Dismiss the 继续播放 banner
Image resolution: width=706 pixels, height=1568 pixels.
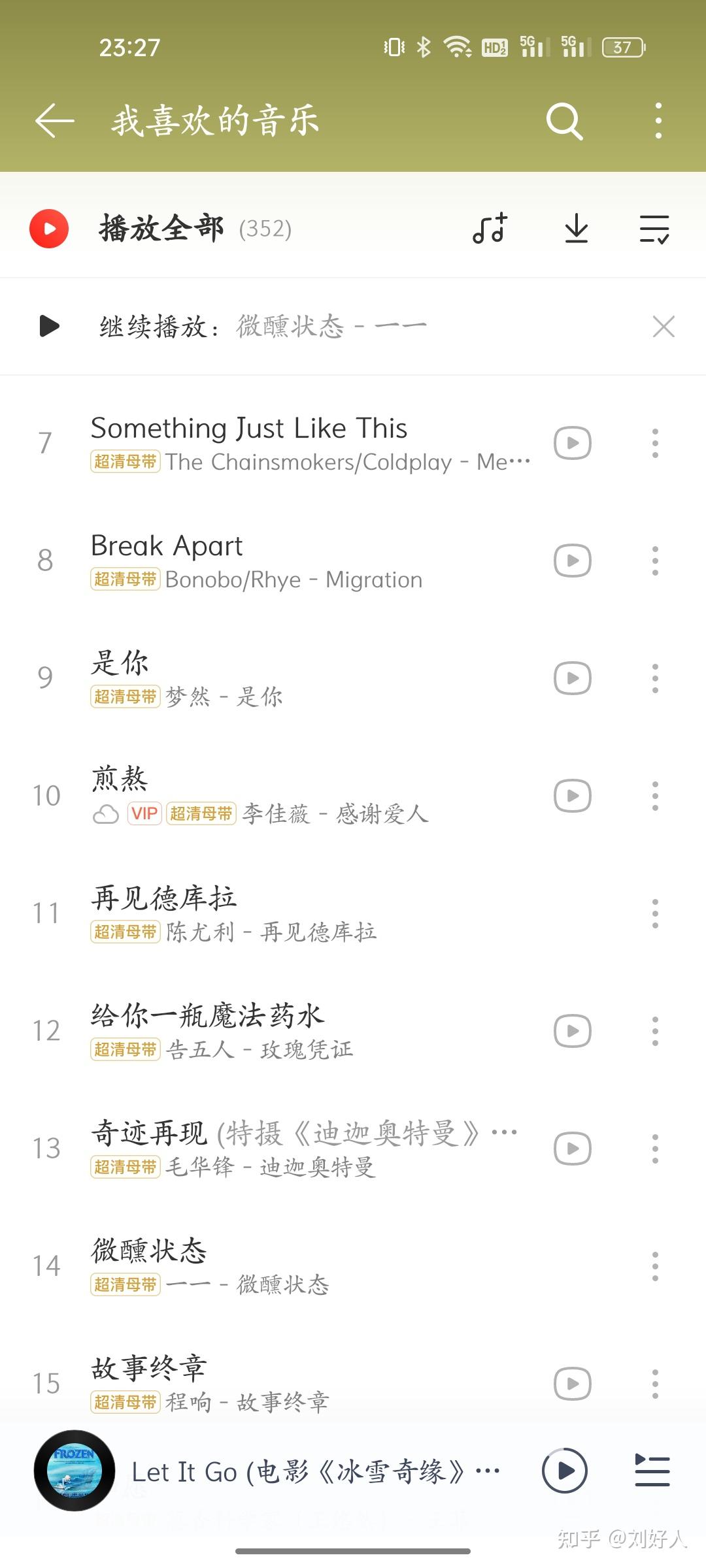[664, 326]
